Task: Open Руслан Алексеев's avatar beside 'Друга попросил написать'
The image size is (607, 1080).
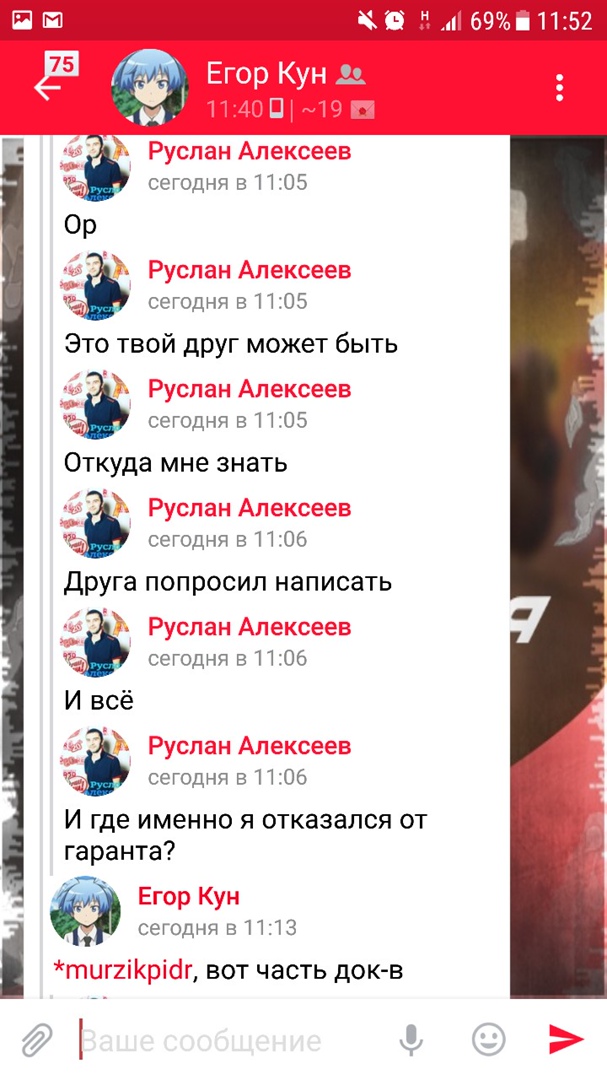Action: [x=96, y=523]
